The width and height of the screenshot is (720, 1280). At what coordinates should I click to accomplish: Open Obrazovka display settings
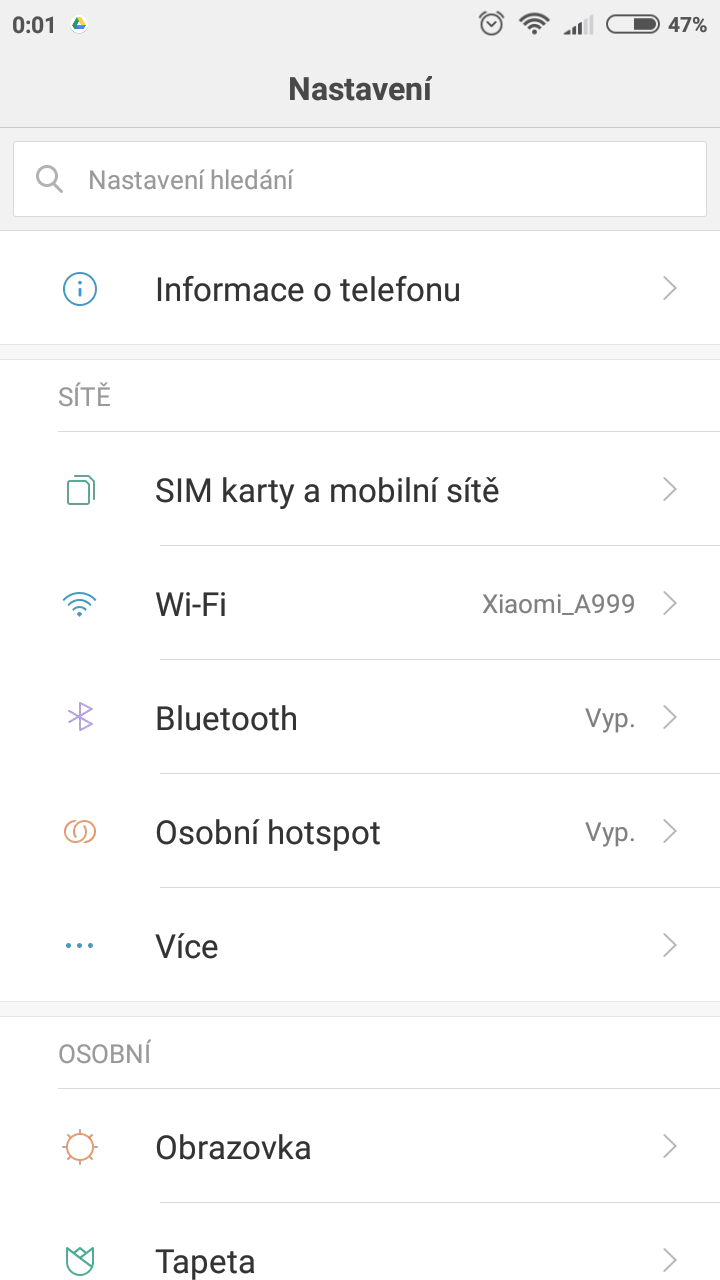(x=360, y=1146)
